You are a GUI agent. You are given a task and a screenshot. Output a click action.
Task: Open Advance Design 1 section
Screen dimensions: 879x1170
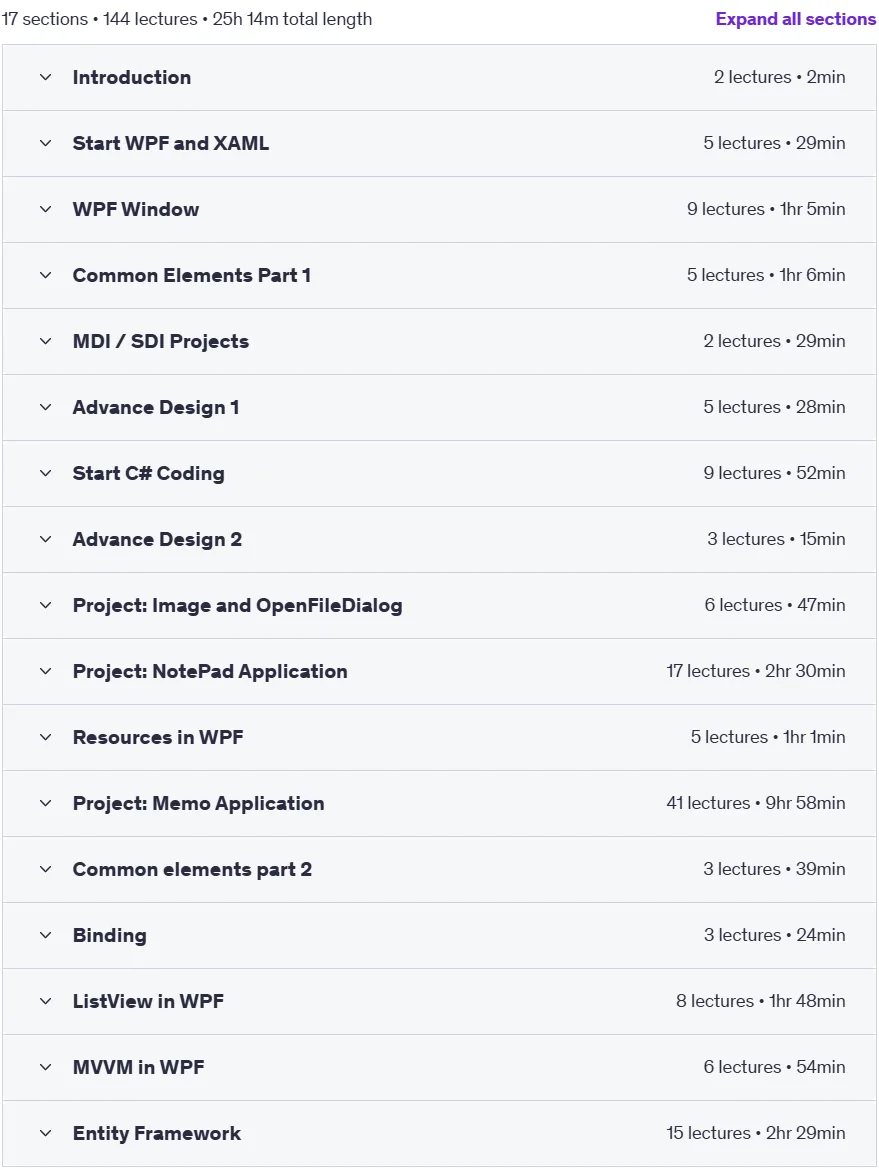tap(440, 407)
